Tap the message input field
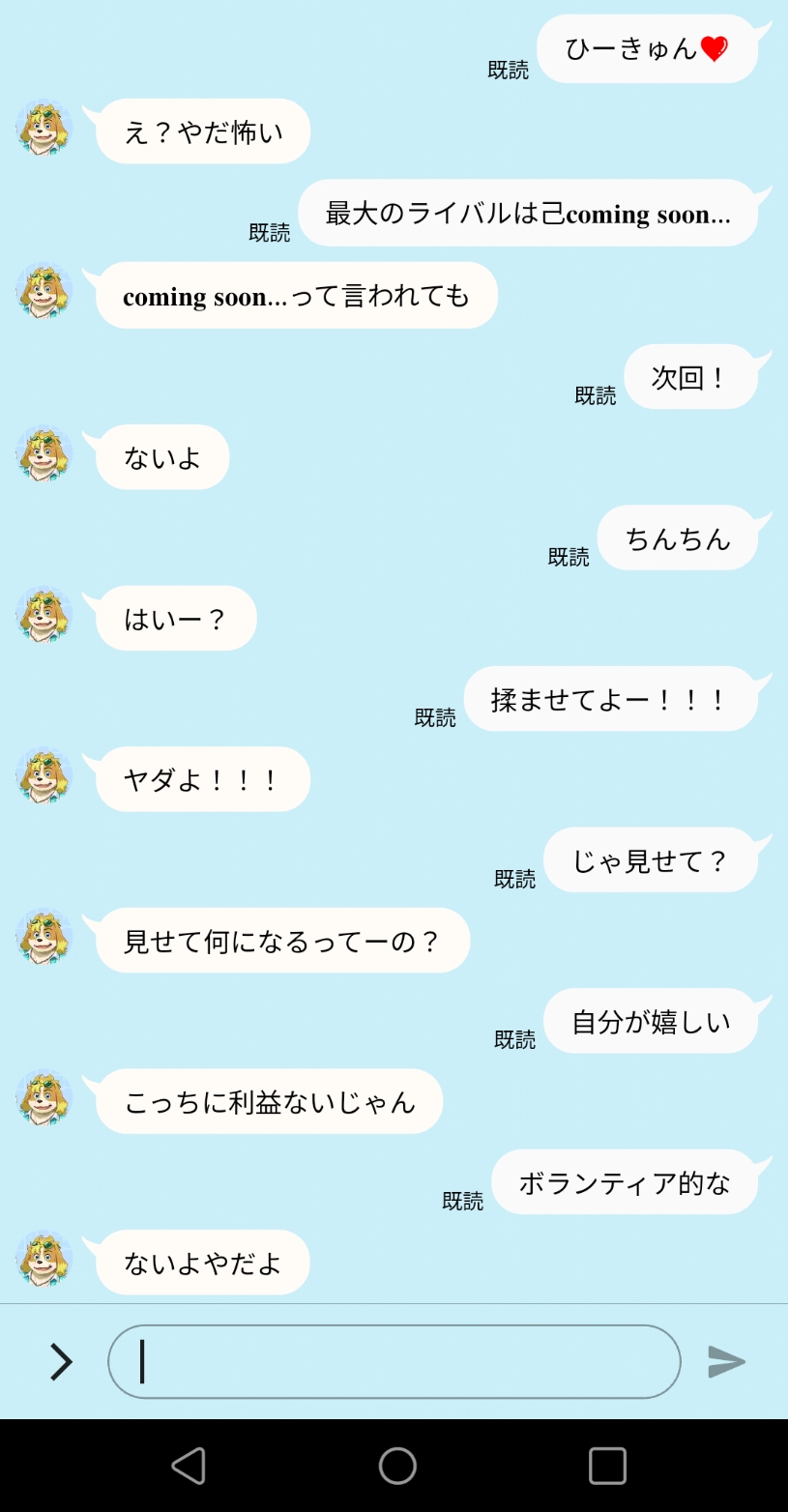The width and height of the screenshot is (788, 1512). (x=394, y=1361)
